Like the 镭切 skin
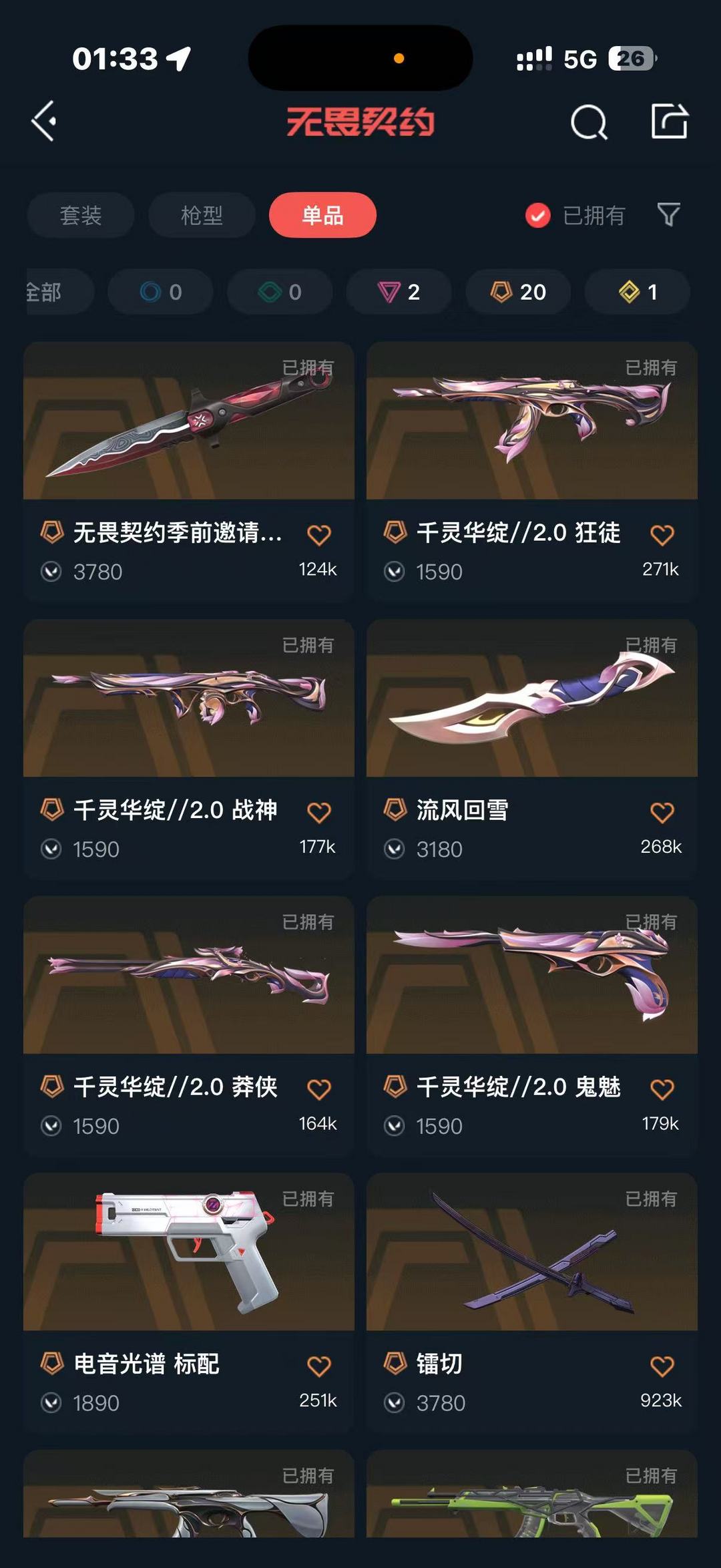Screen dimensions: 721x1568 click(x=662, y=1366)
